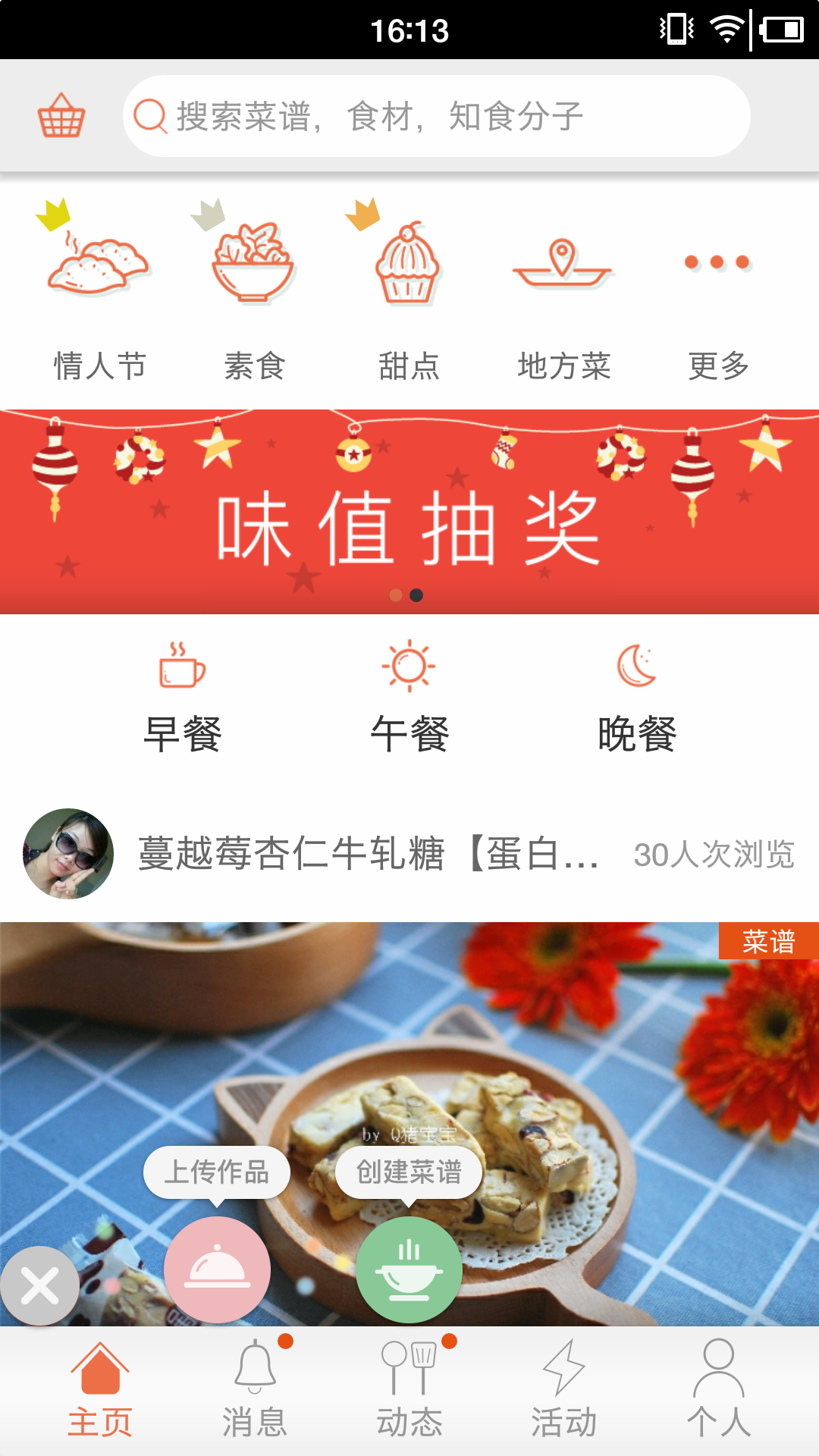Switch to the 动态 tab
819x1456 pixels.
click(409, 1389)
